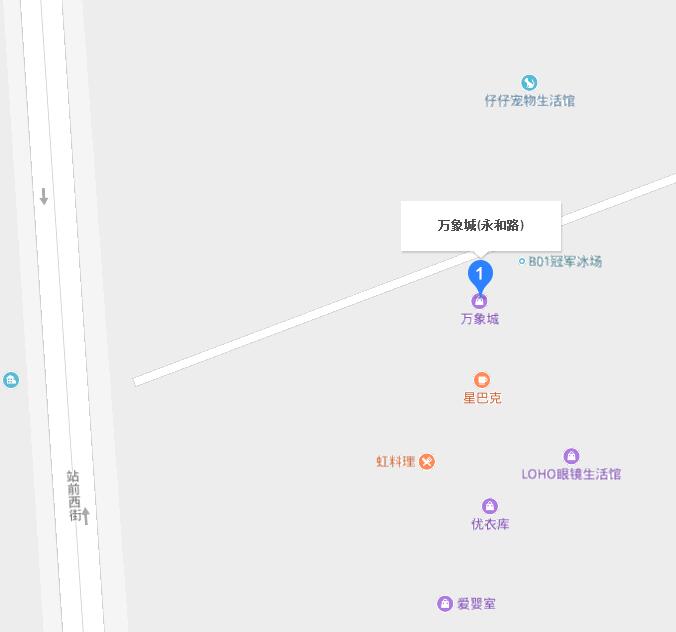
Task: Select the LOHO眼镜生活馆 marker
Action: pos(571,457)
